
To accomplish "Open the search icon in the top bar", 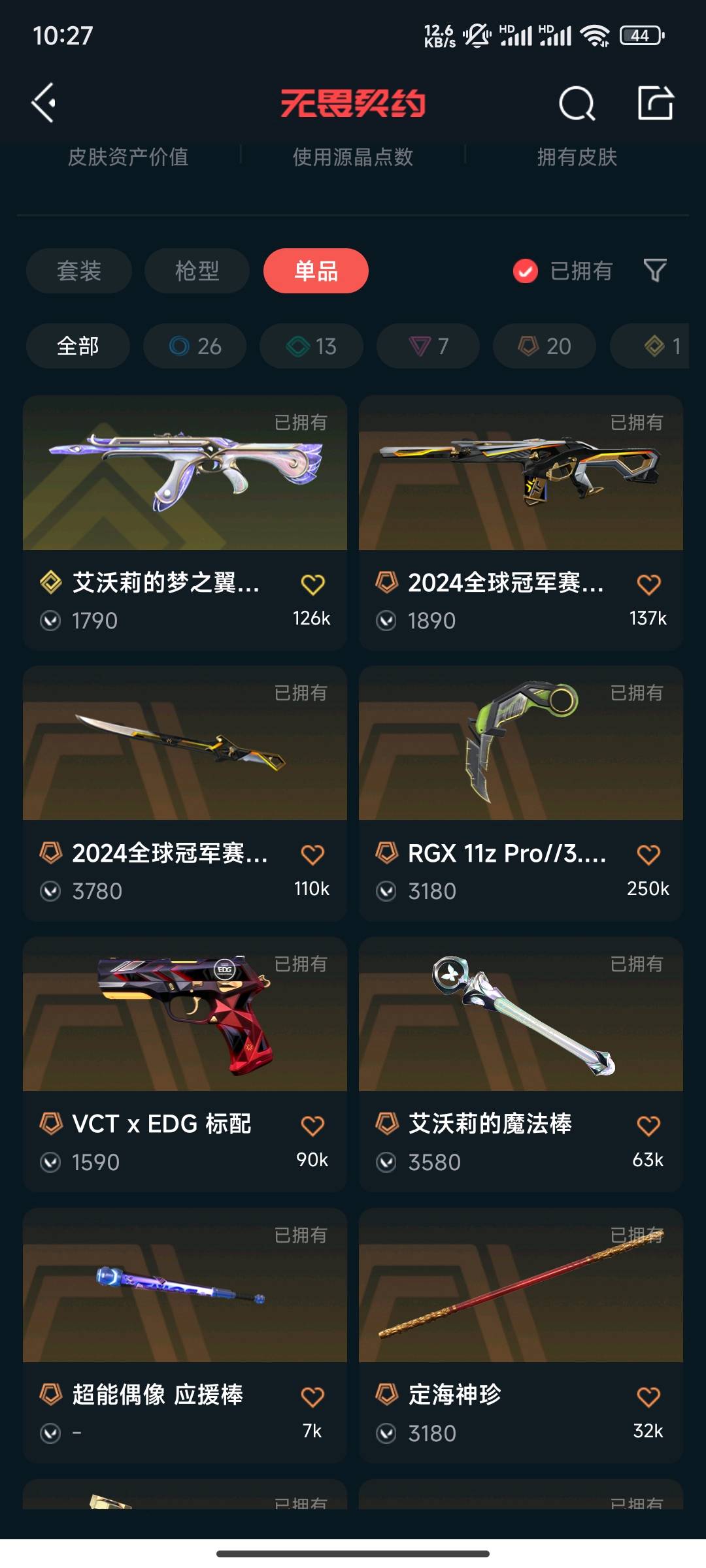I will pyautogui.click(x=577, y=103).
